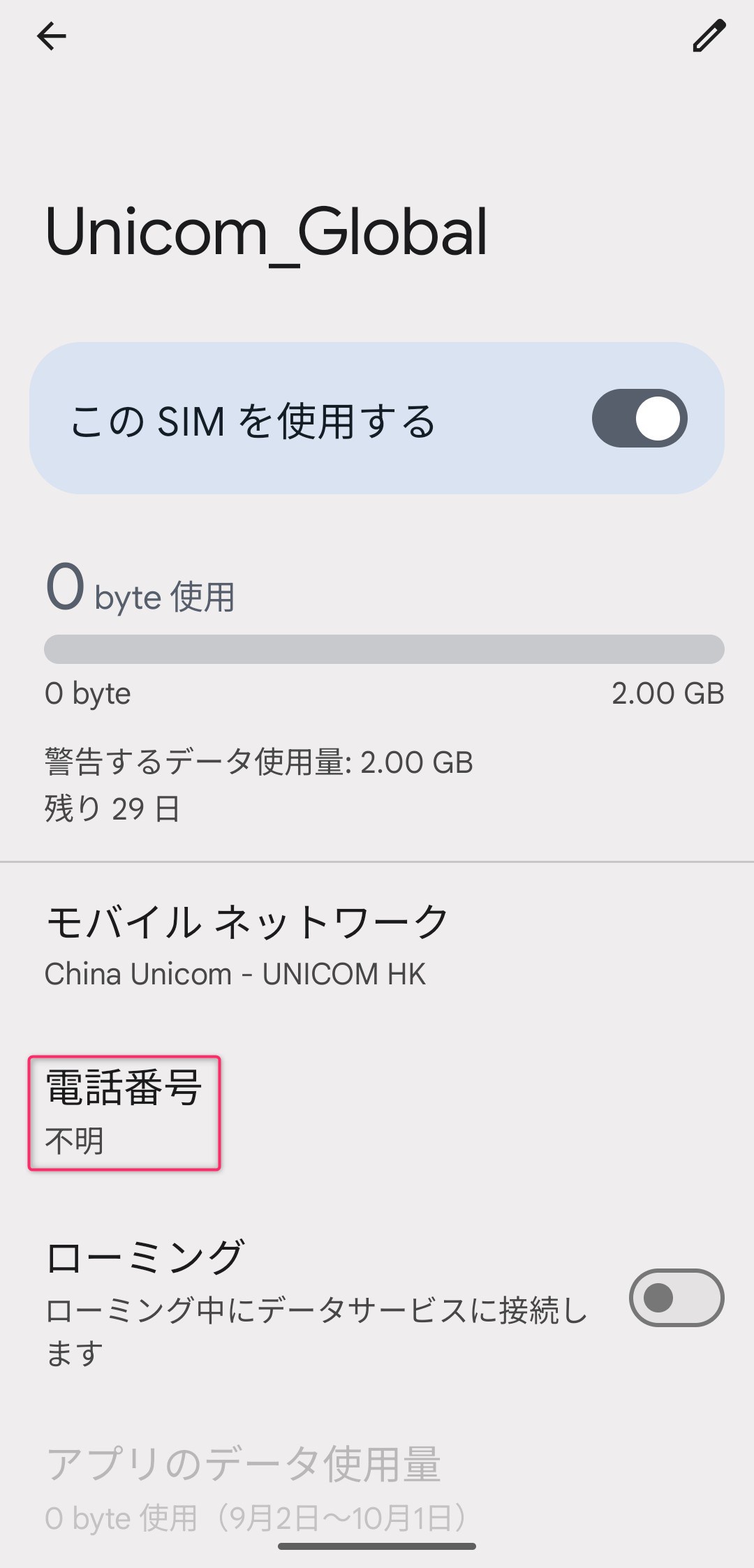Turn off the この SIM を使用する switch

point(640,418)
